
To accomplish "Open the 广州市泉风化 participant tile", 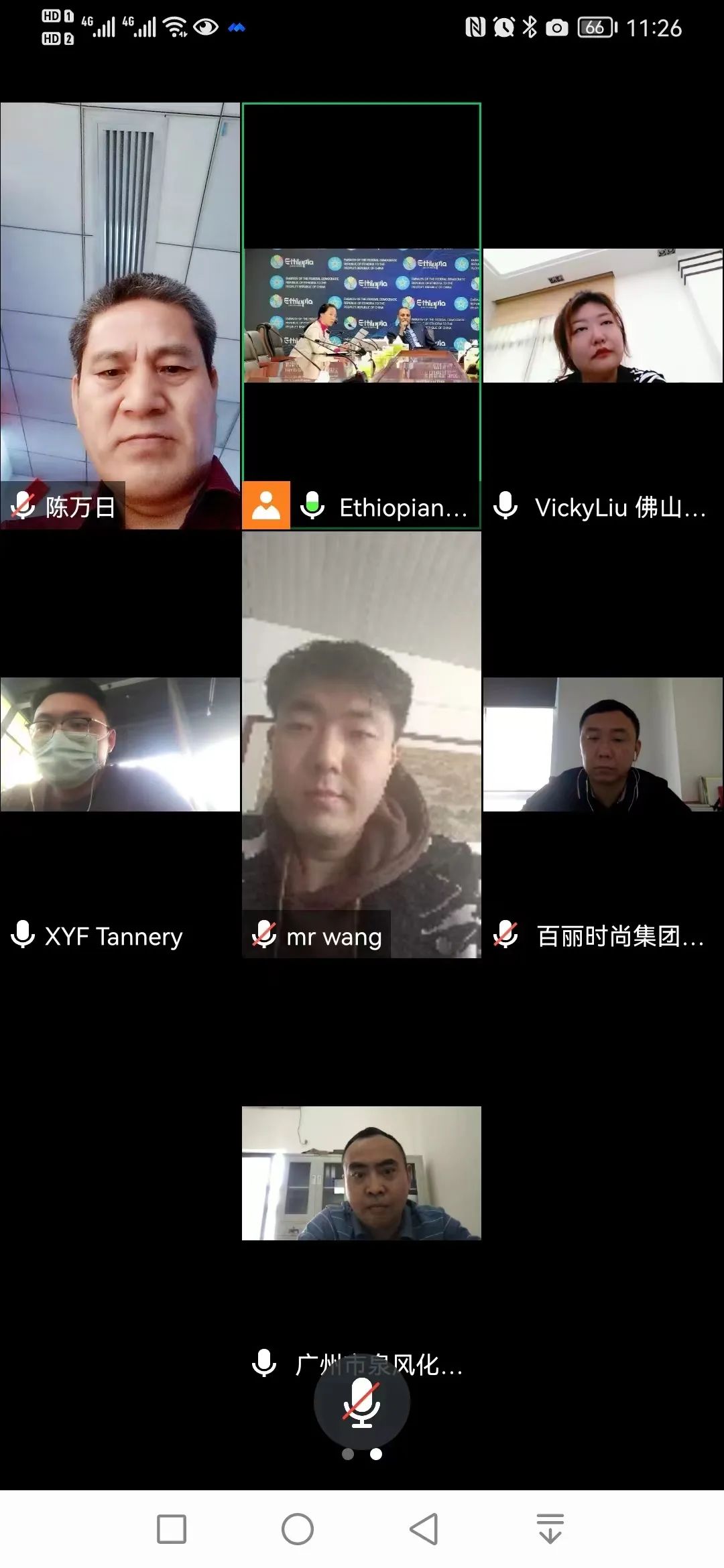I will click(x=361, y=1174).
